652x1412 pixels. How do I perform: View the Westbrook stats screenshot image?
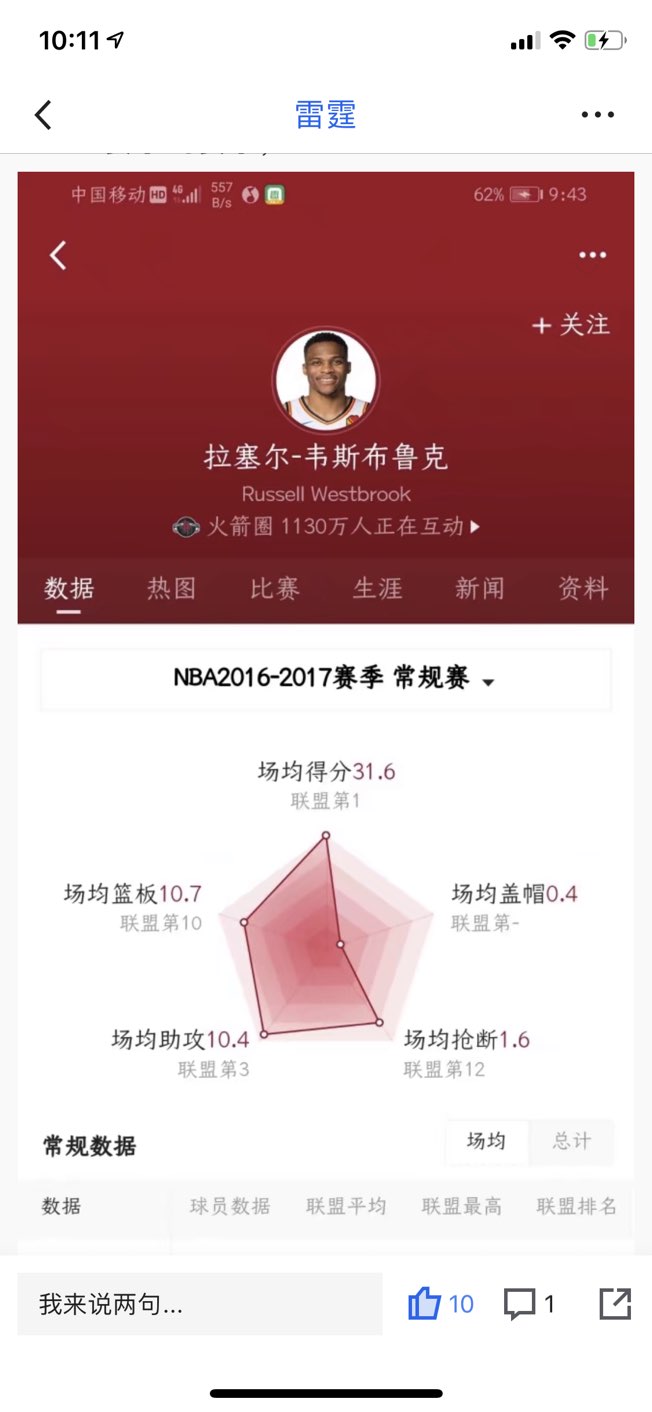click(x=326, y=700)
